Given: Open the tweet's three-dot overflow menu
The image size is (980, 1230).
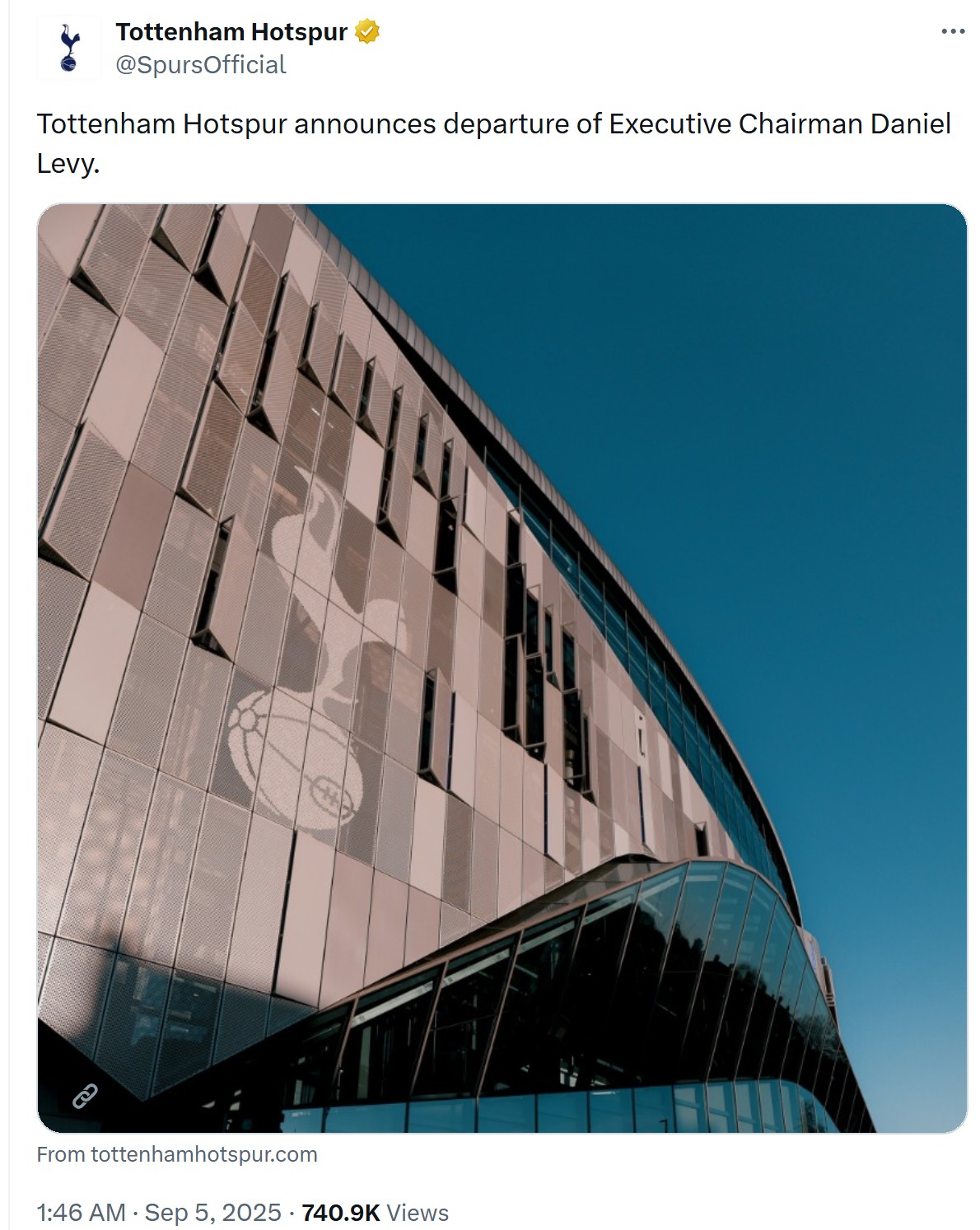Looking at the screenshot, I should pyautogui.click(x=952, y=31).
